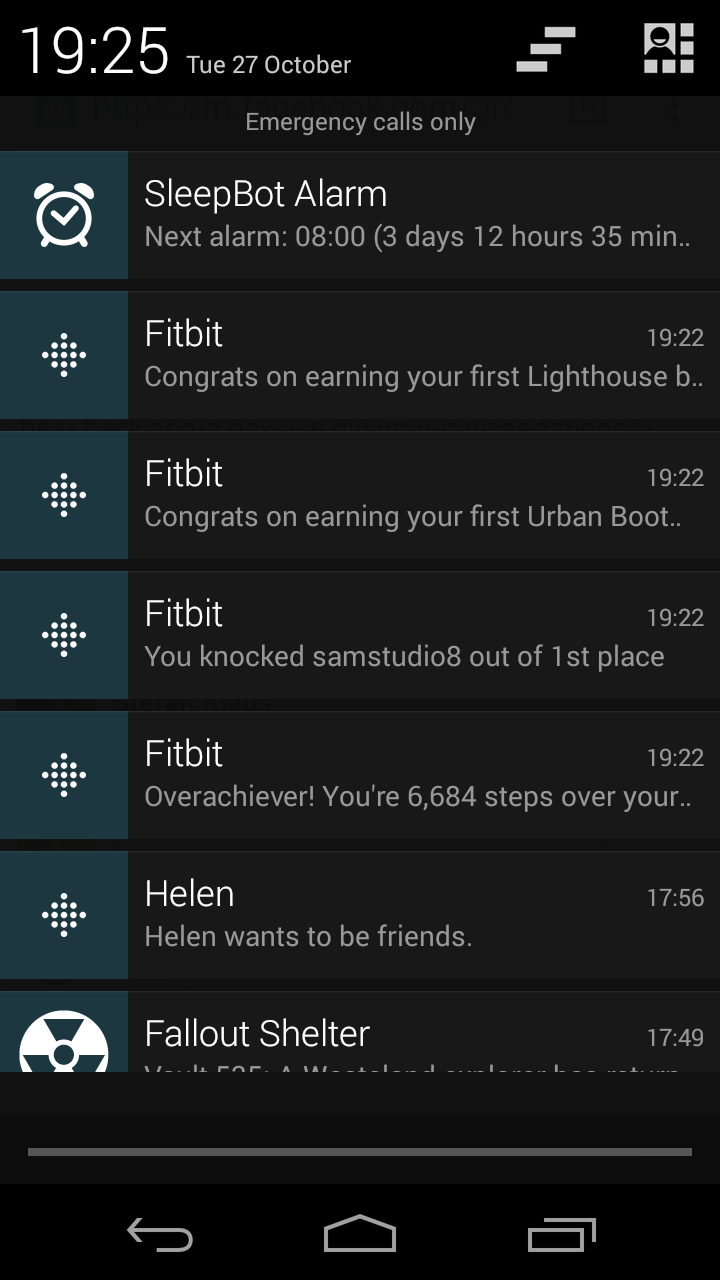Open Fitbit Overachiever steps notification

360,775
